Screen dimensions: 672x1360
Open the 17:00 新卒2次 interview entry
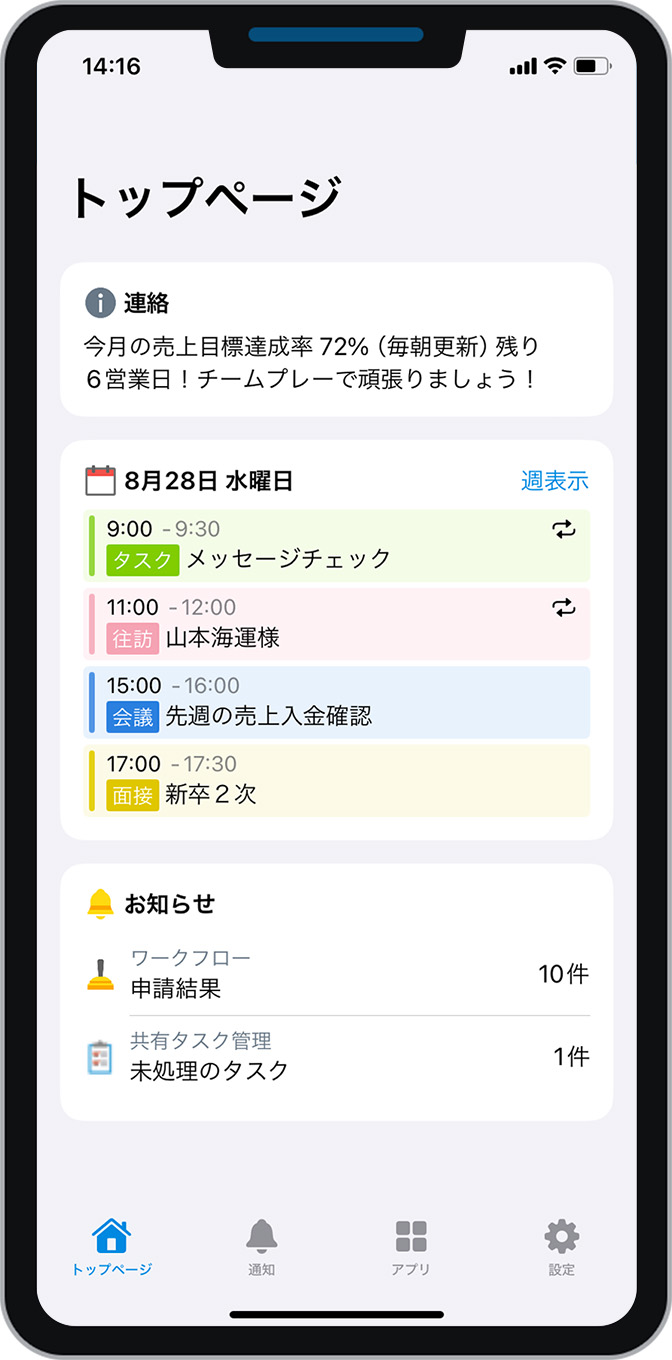(x=336, y=780)
